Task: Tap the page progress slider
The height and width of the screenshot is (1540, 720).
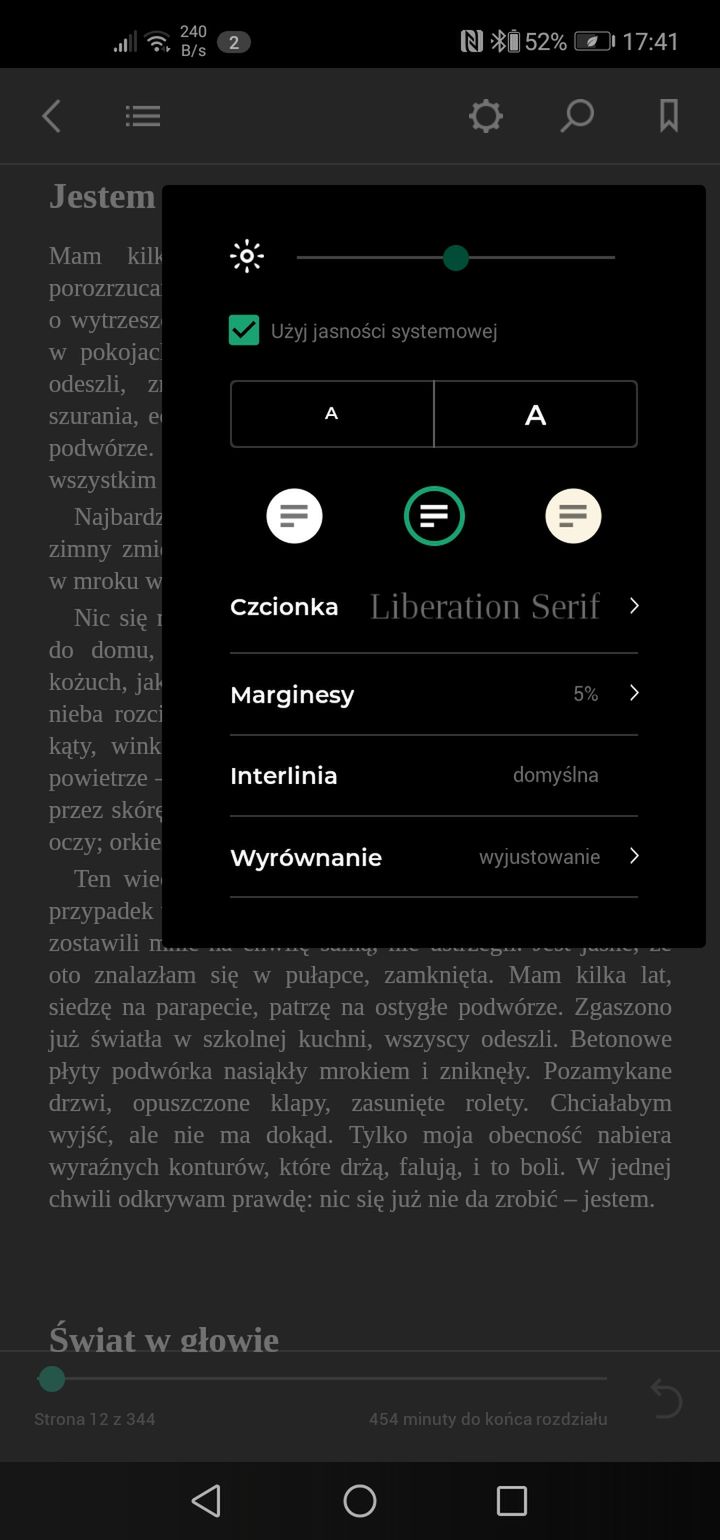Action: (322, 1379)
